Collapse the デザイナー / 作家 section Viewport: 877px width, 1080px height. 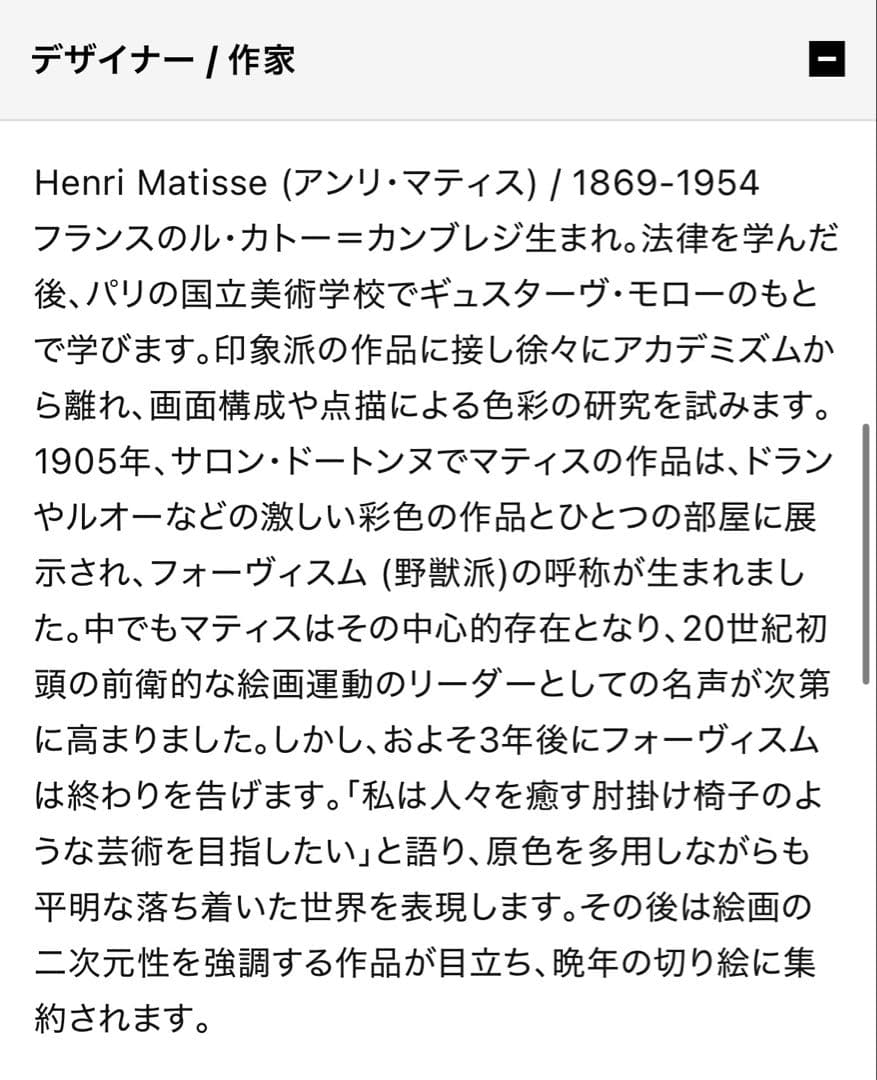coord(826,60)
